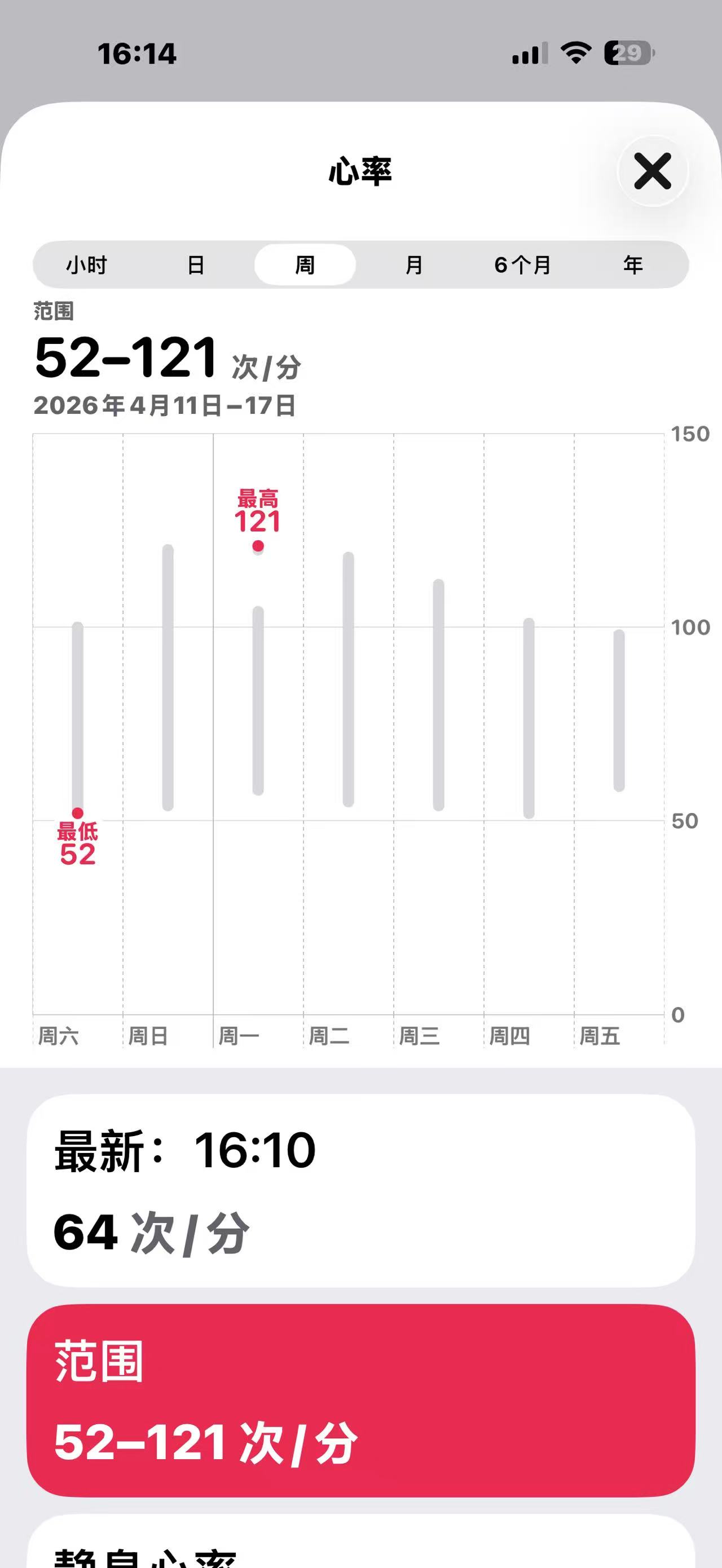Select the 周四 heart rate bar
Image resolution: width=722 pixels, height=1568 pixels.
529,718
